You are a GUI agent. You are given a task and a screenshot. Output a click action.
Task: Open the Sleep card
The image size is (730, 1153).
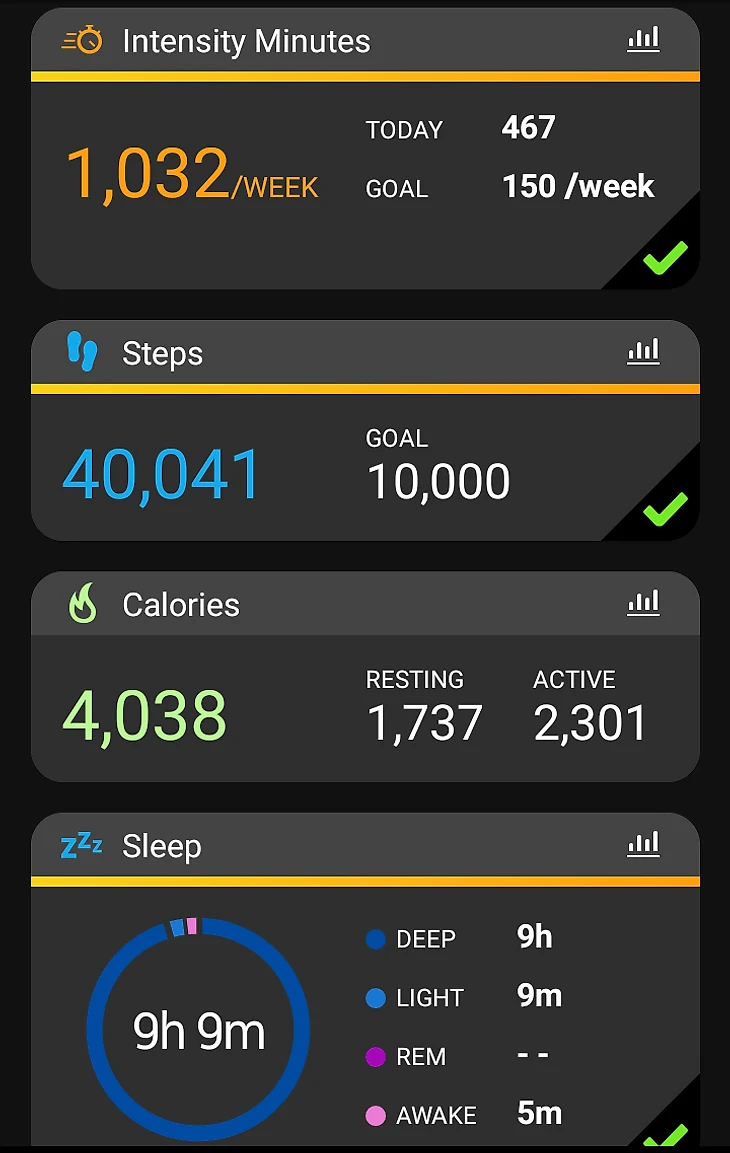click(x=161, y=846)
